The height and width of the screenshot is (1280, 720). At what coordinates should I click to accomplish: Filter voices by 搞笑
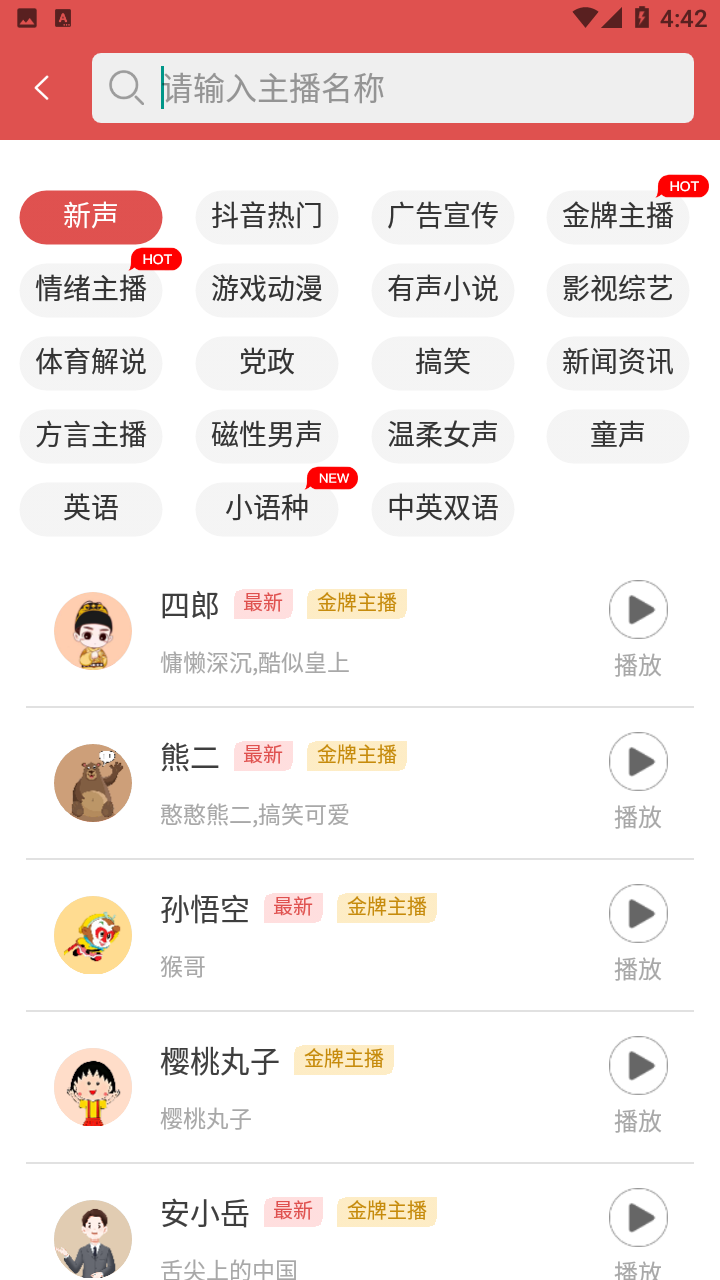coord(442,362)
